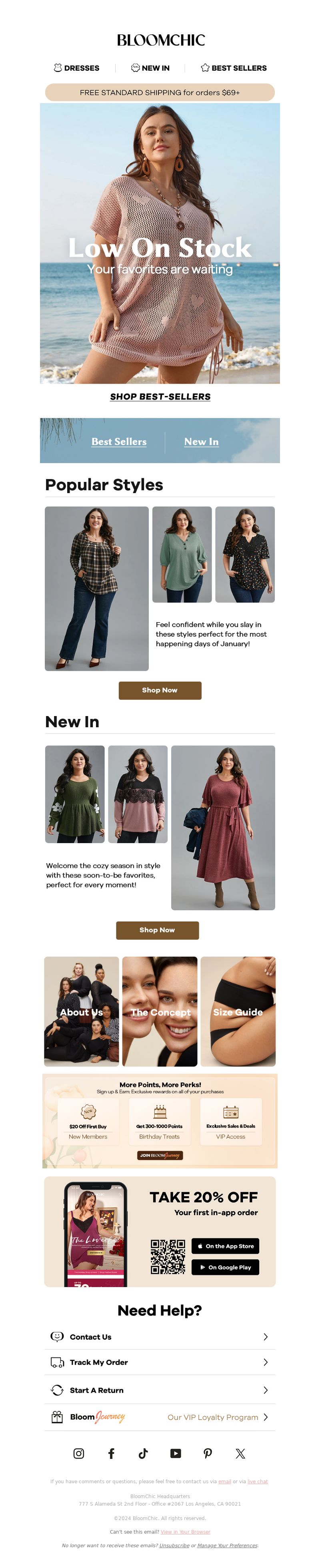Open the DRESSES category link
This screenshot has height=1568, width=320.
tap(77, 68)
